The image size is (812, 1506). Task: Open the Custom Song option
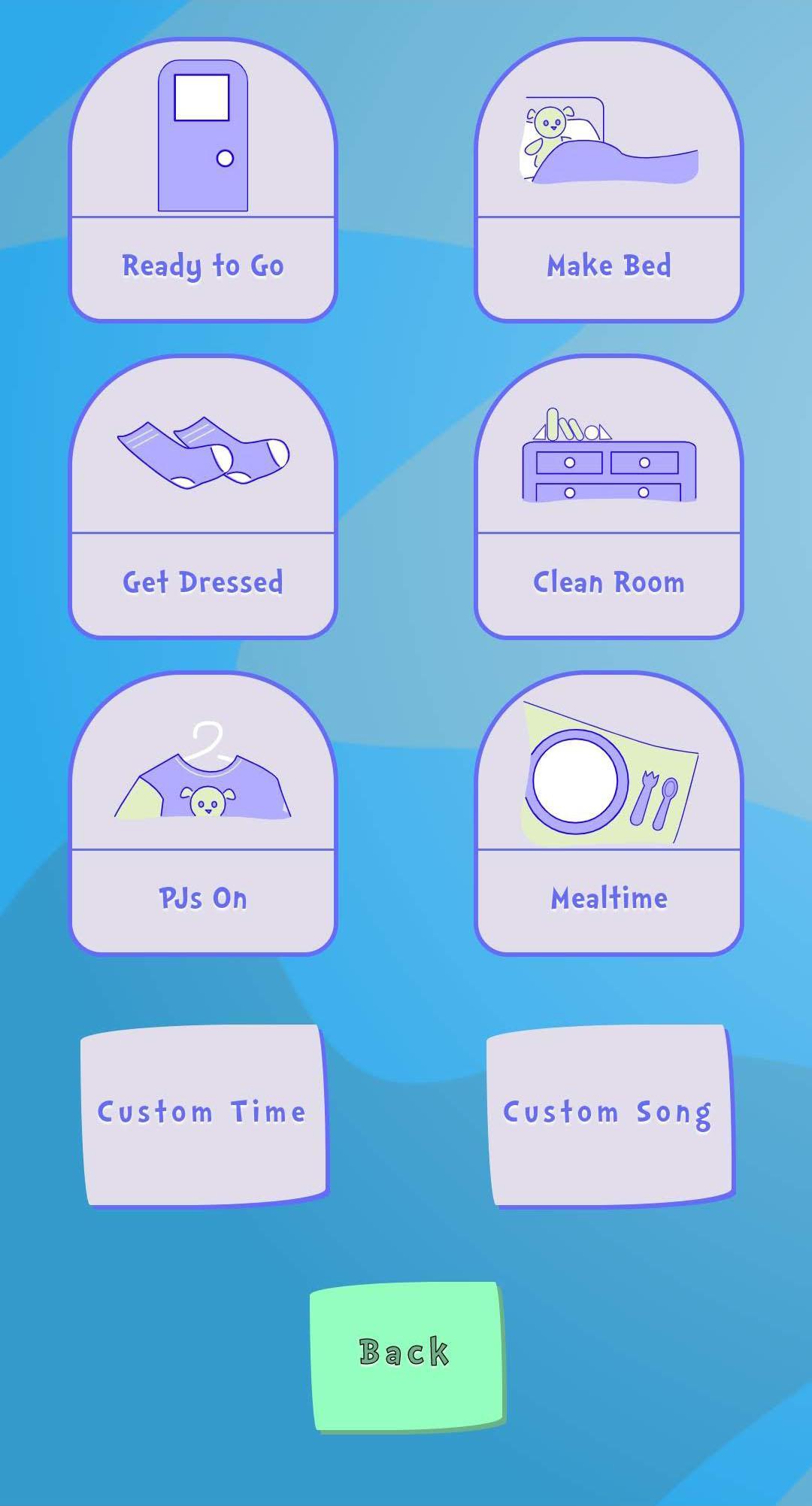tap(609, 1114)
